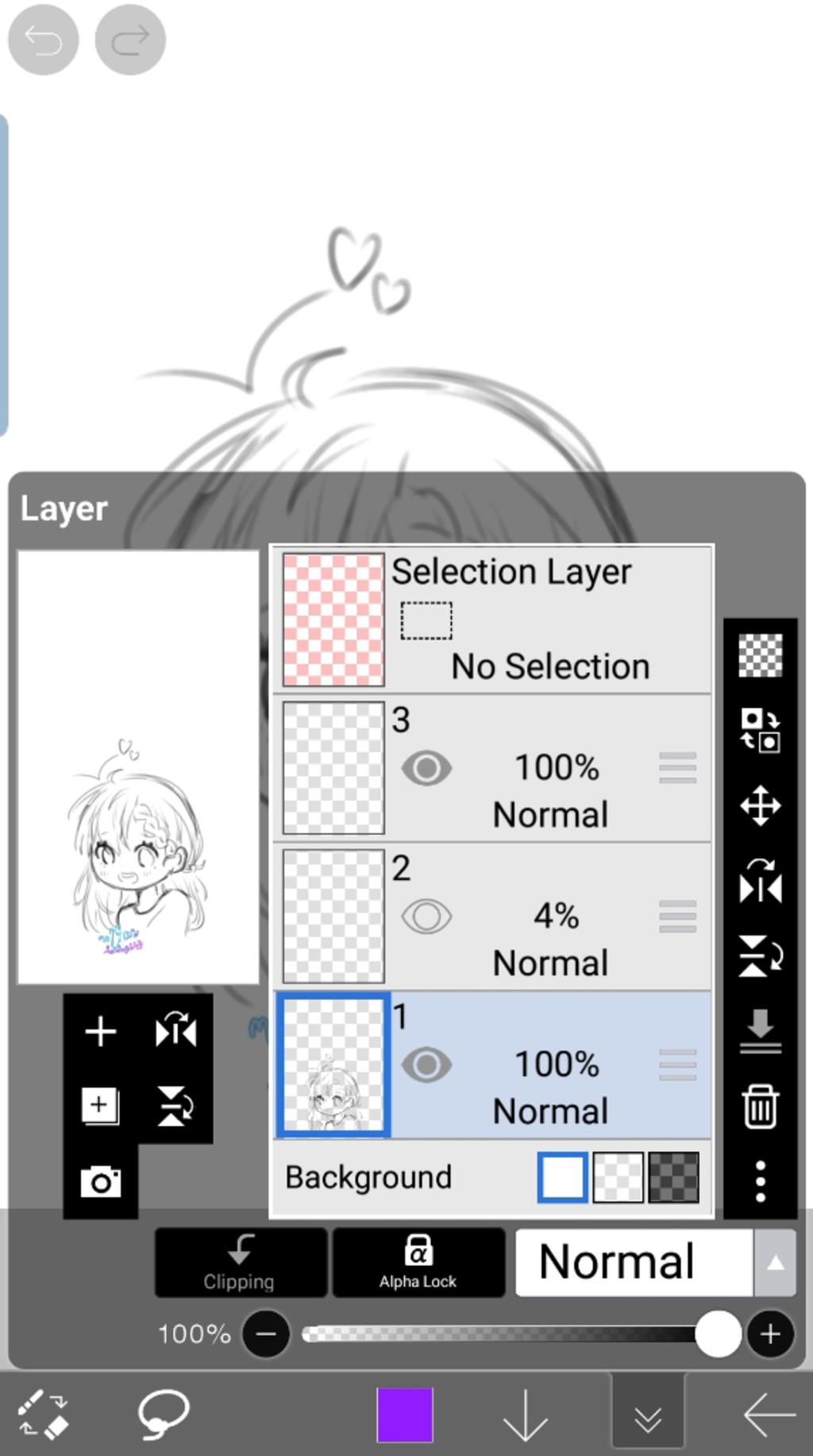Open the layer three-dot more options
Image resolution: width=813 pixels, height=1456 pixels.
tap(760, 1181)
